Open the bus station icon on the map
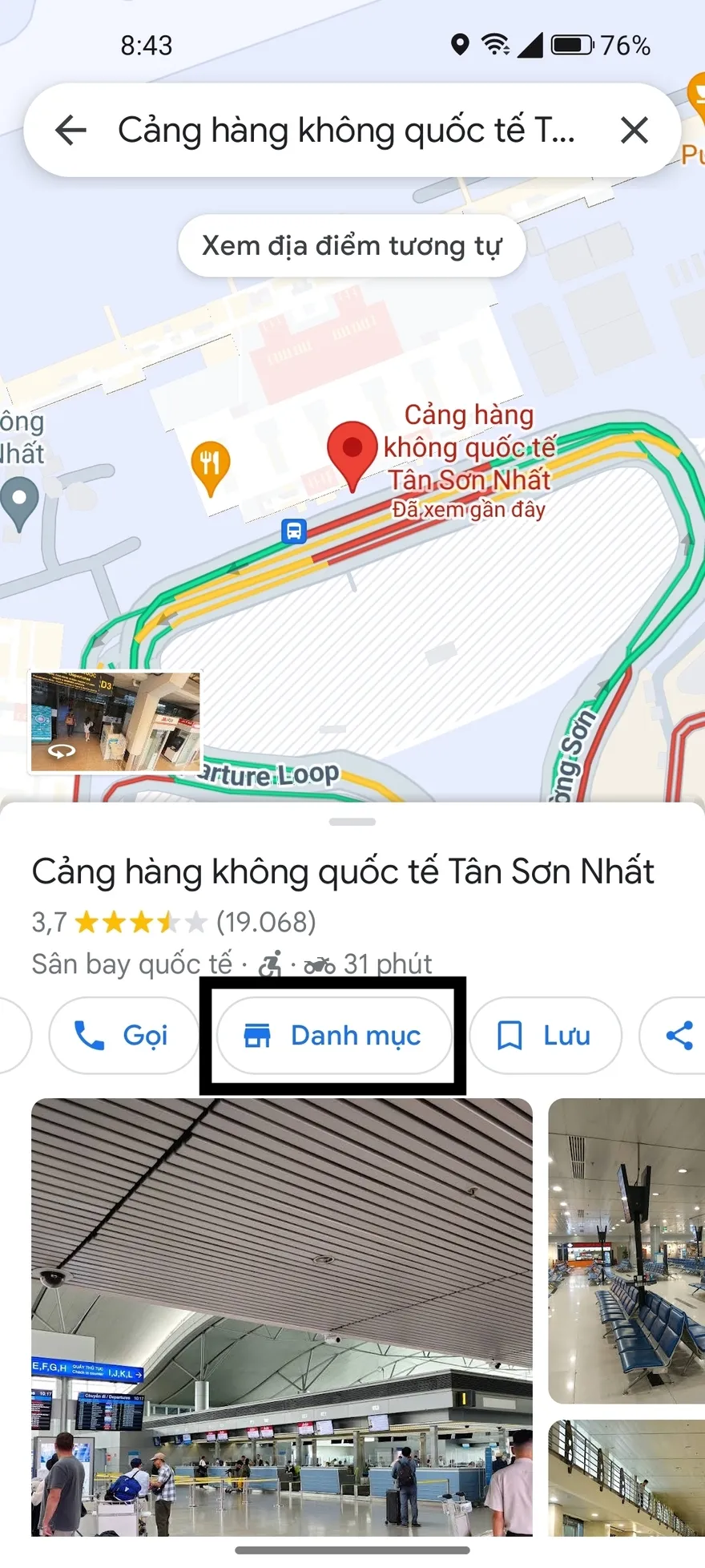 pos(293,531)
